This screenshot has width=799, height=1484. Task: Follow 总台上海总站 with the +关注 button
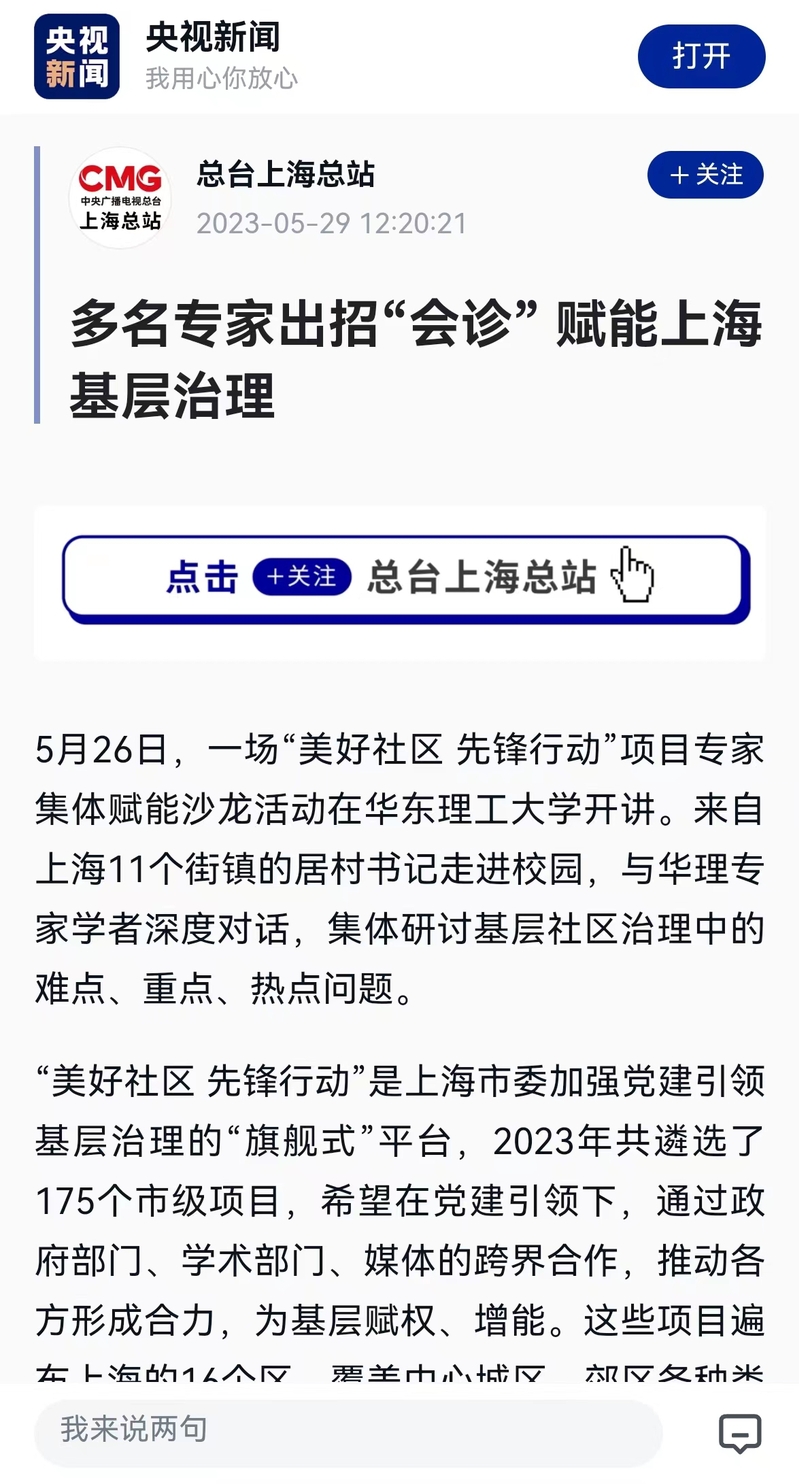(x=705, y=175)
